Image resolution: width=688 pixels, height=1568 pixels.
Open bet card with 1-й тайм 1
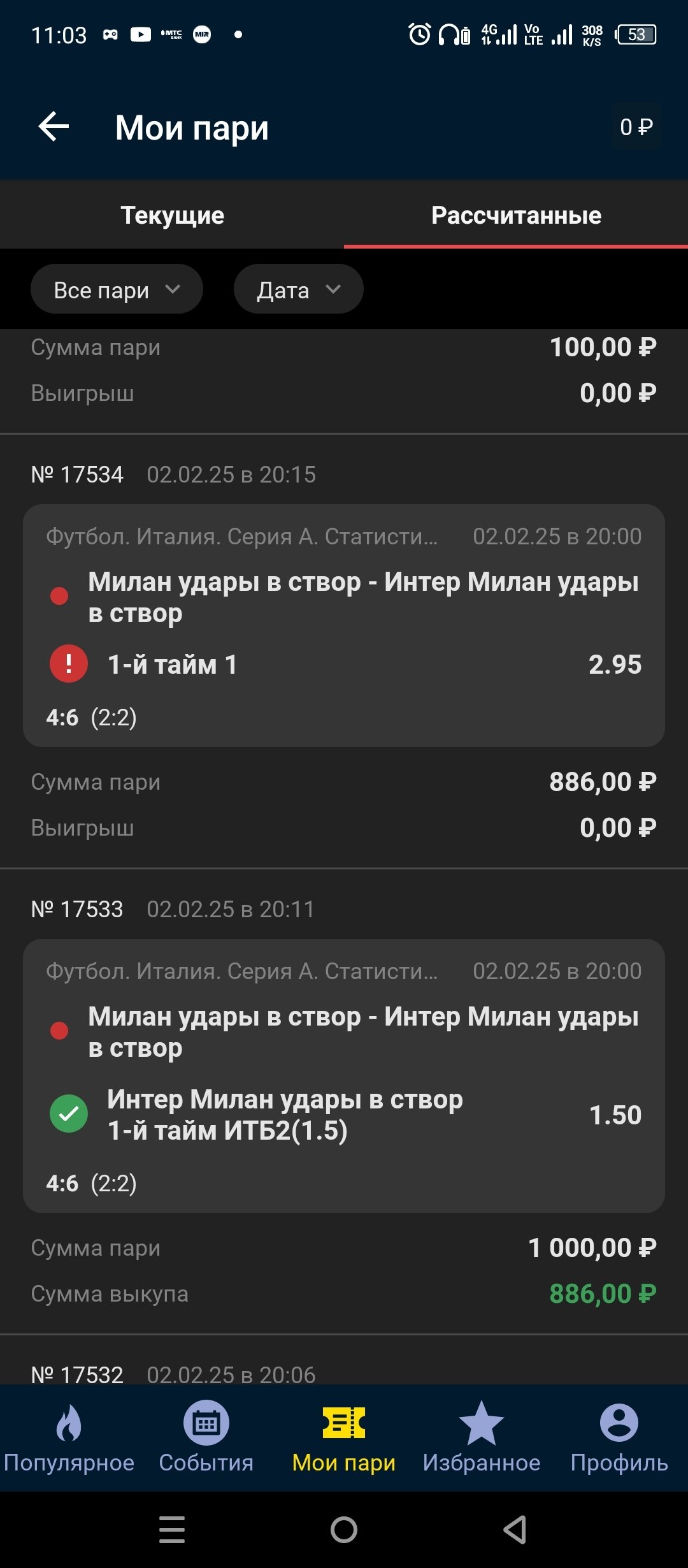[x=344, y=626]
